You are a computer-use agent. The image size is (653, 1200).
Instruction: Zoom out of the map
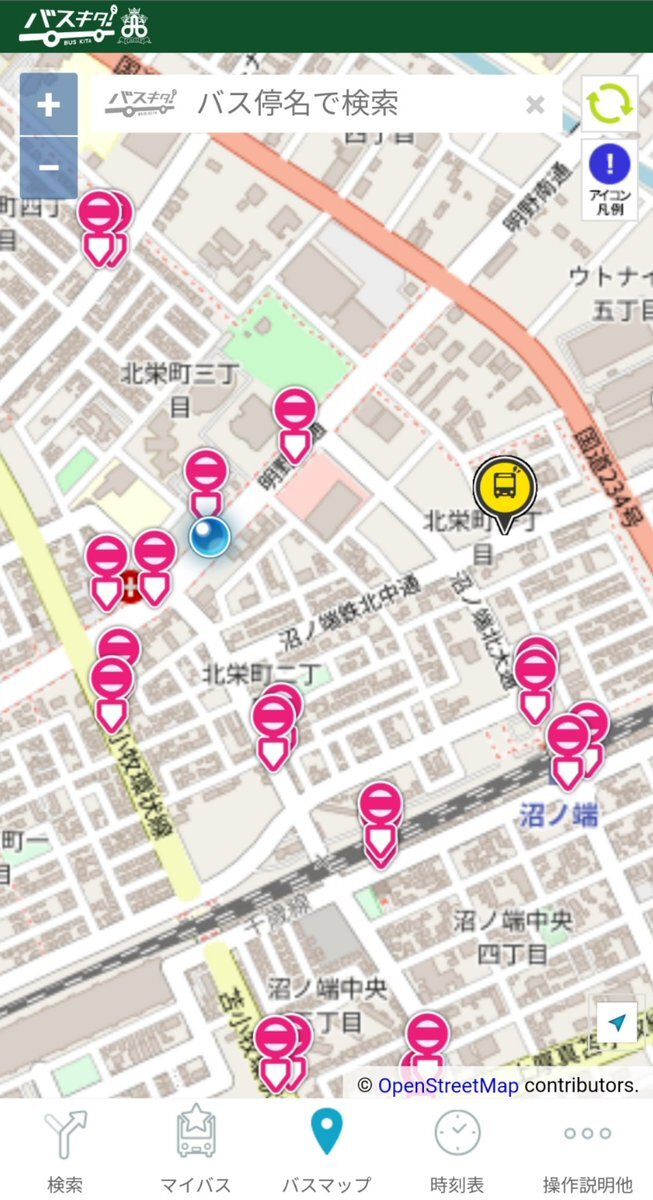(x=48, y=167)
